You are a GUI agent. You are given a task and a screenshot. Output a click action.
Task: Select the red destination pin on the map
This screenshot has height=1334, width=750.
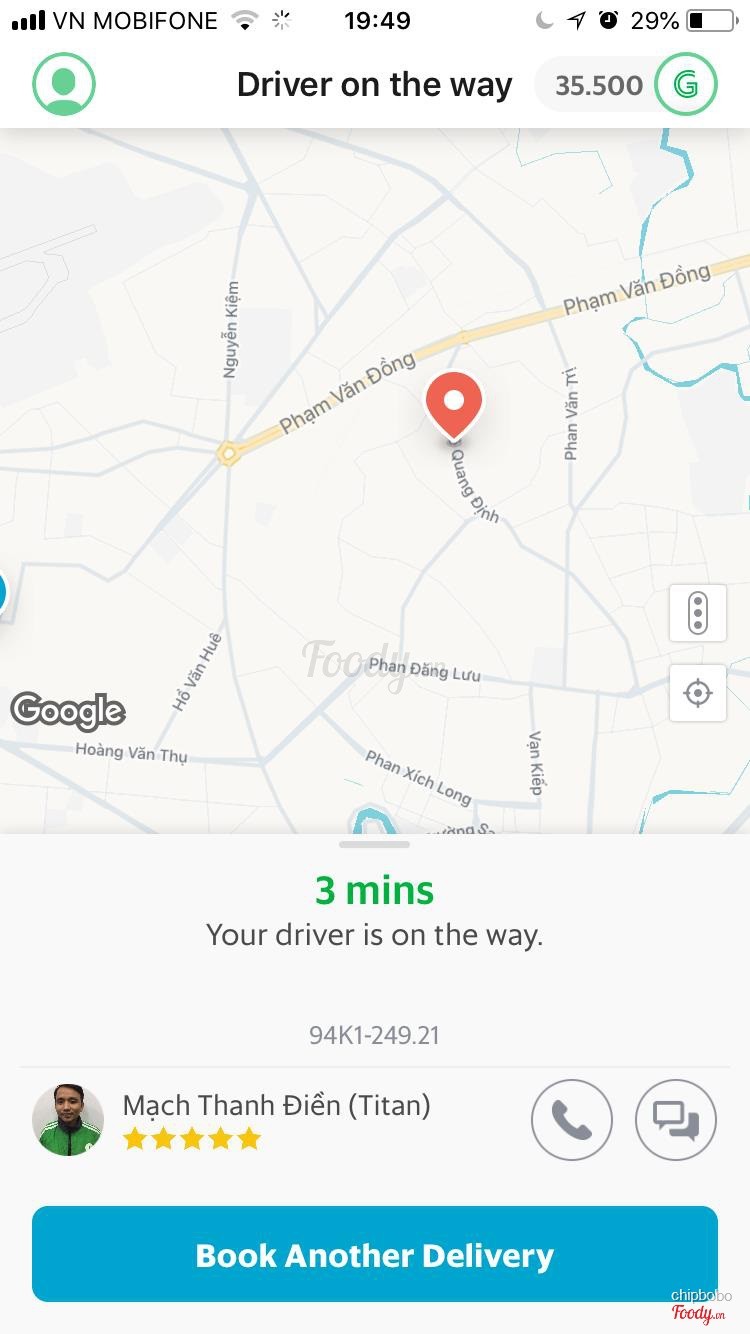click(x=454, y=402)
